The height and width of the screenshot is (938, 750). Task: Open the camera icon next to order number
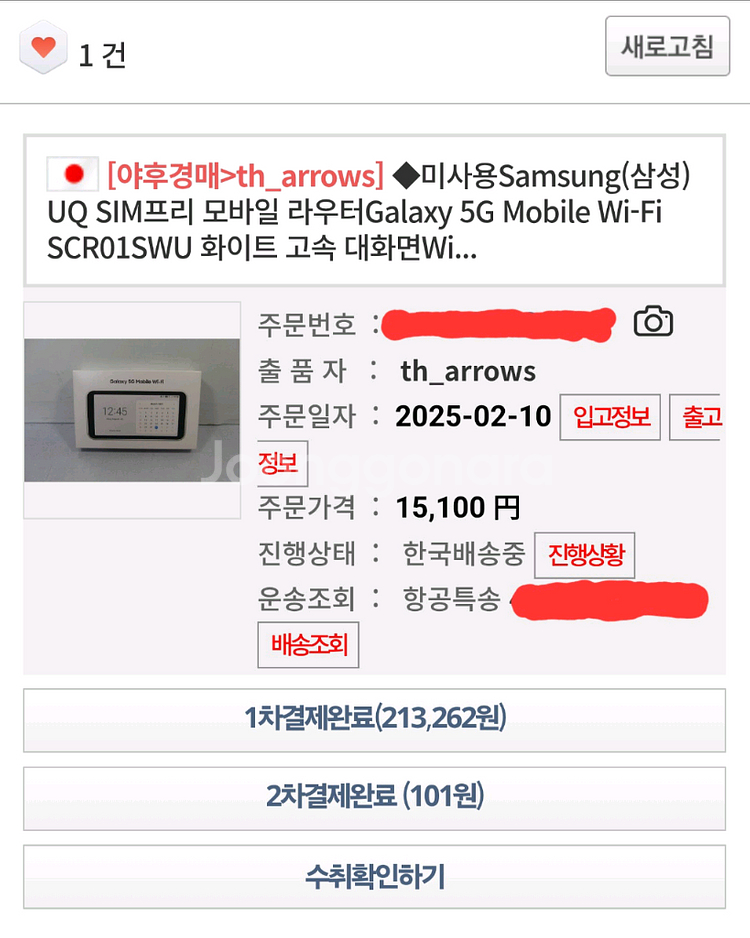[x=653, y=321]
